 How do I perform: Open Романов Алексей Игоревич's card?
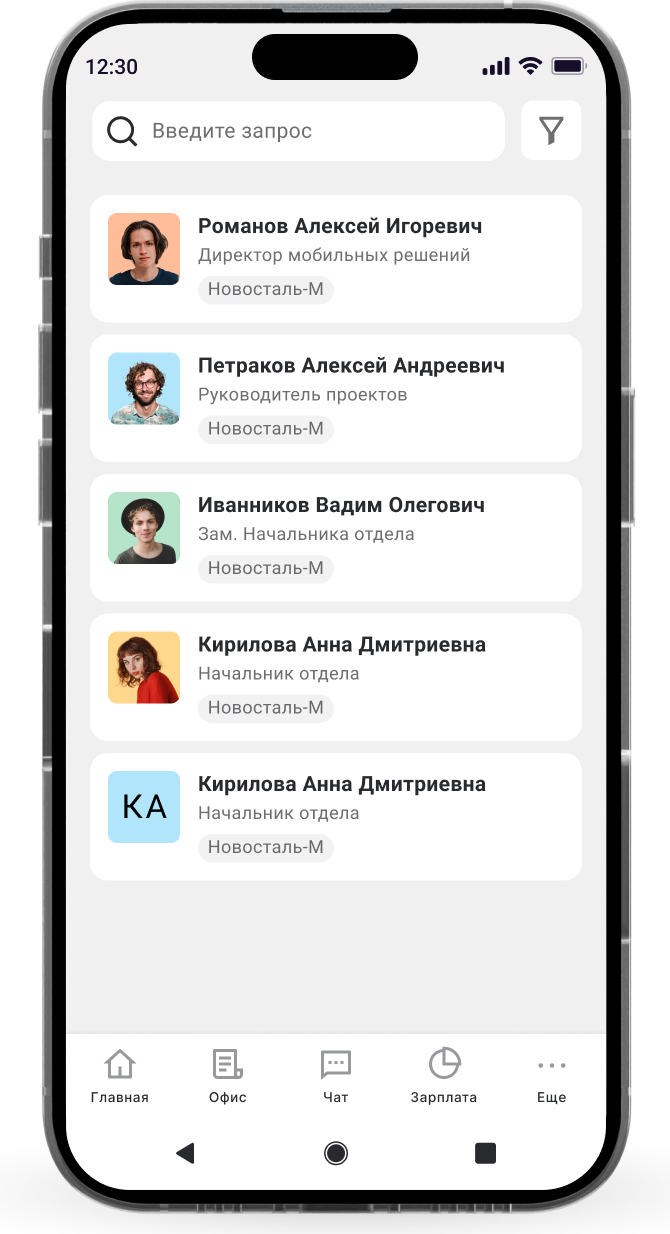336,258
